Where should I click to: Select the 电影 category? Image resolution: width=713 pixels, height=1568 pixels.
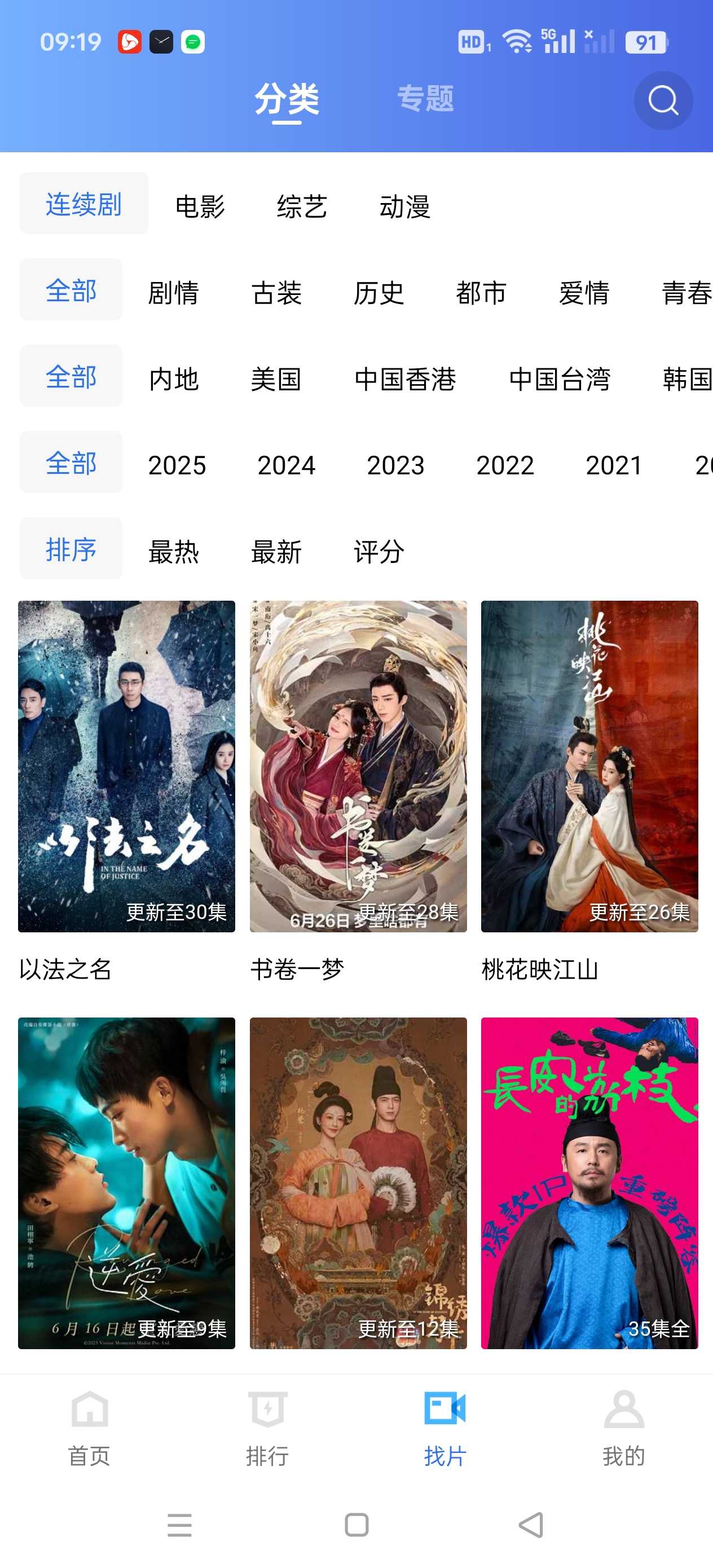[x=200, y=206]
